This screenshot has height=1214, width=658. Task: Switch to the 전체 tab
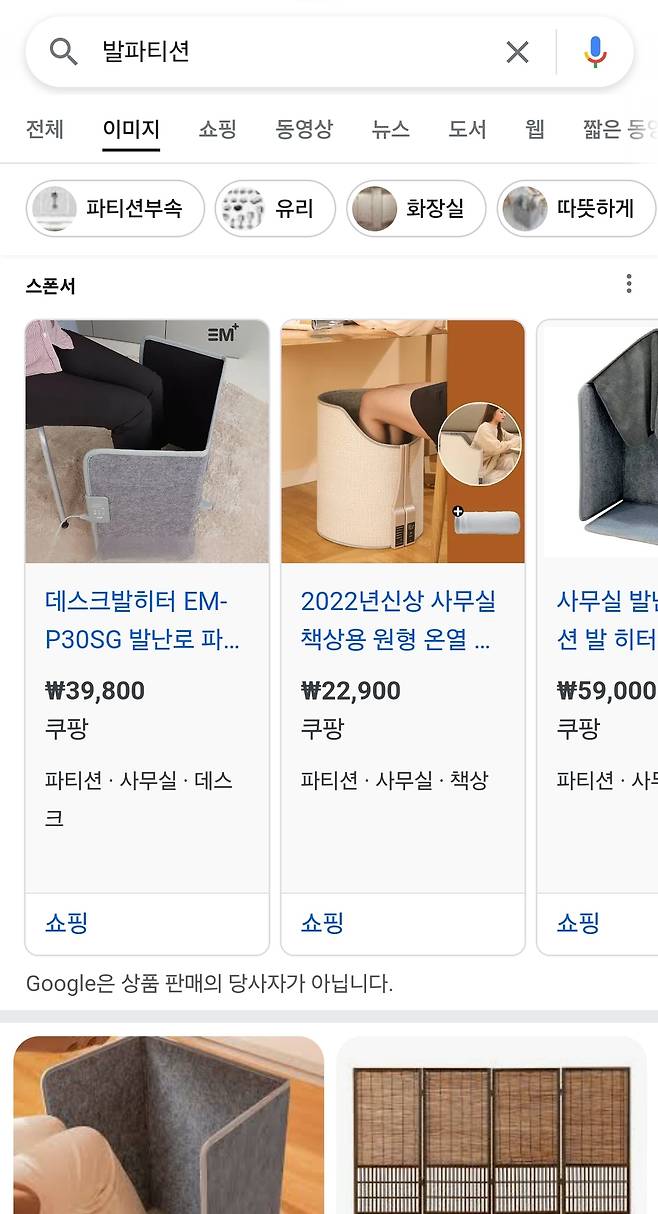click(x=45, y=129)
